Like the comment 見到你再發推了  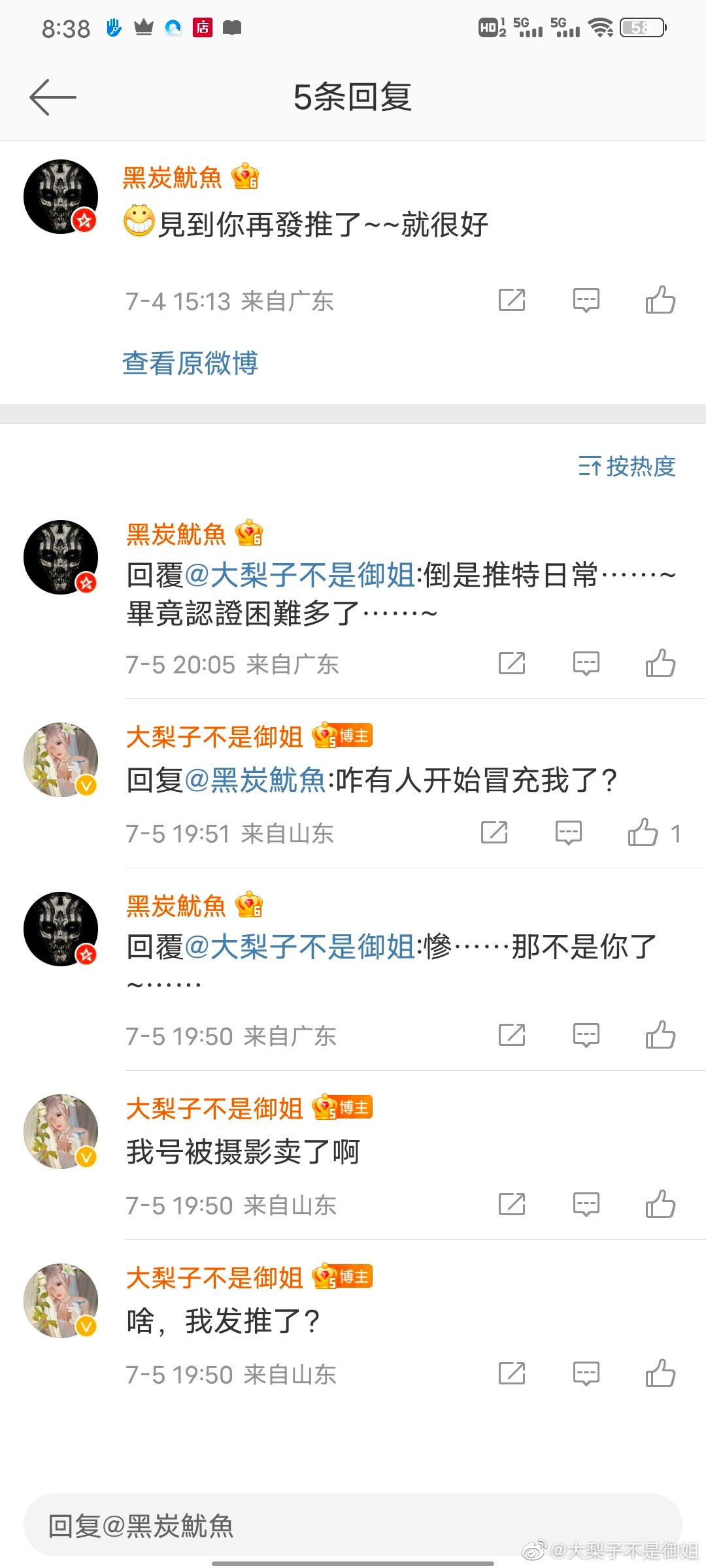coord(660,301)
